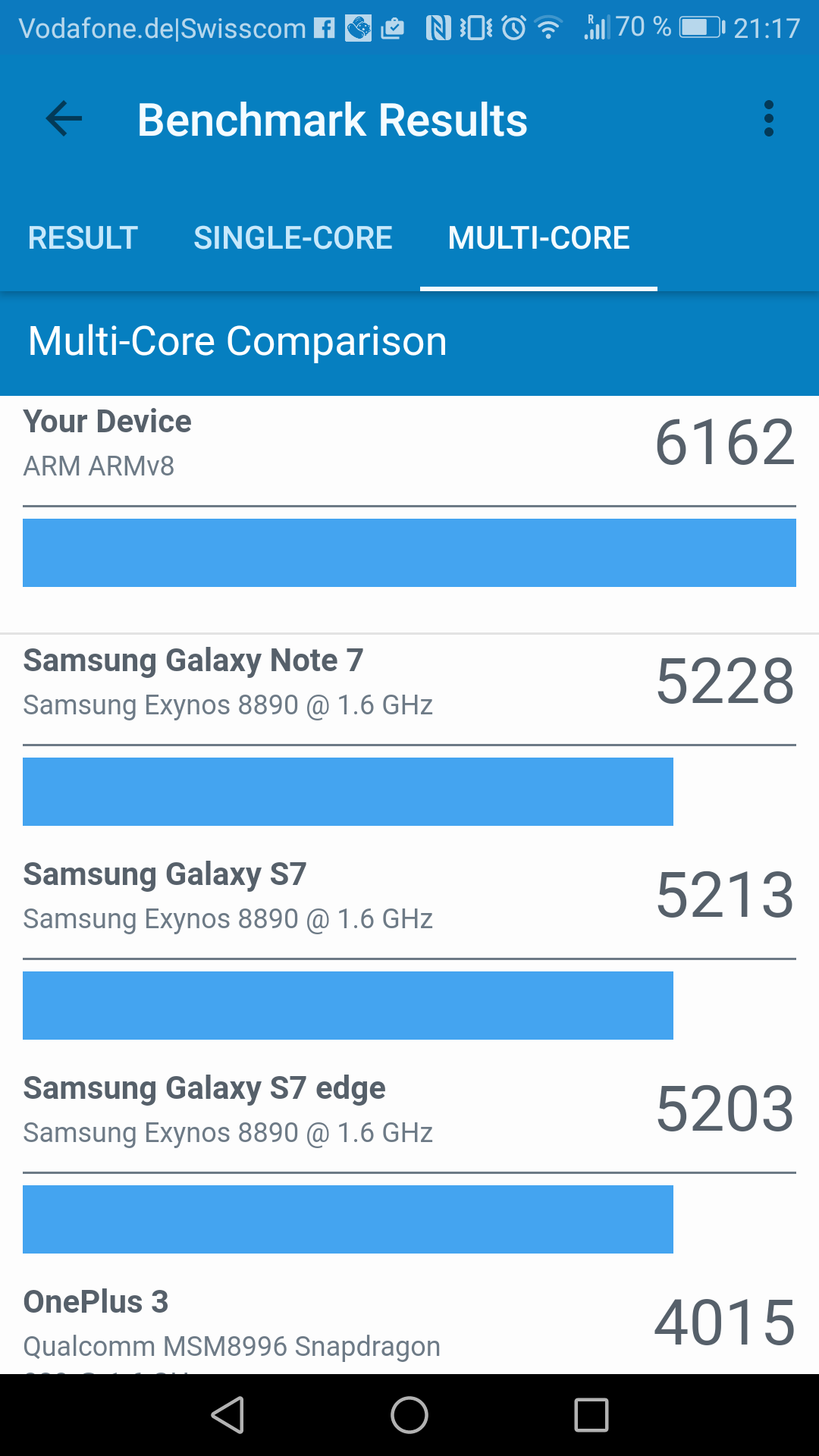Image resolution: width=819 pixels, height=1456 pixels.
Task: Select the MULTI-CORE tab
Action: point(538,238)
